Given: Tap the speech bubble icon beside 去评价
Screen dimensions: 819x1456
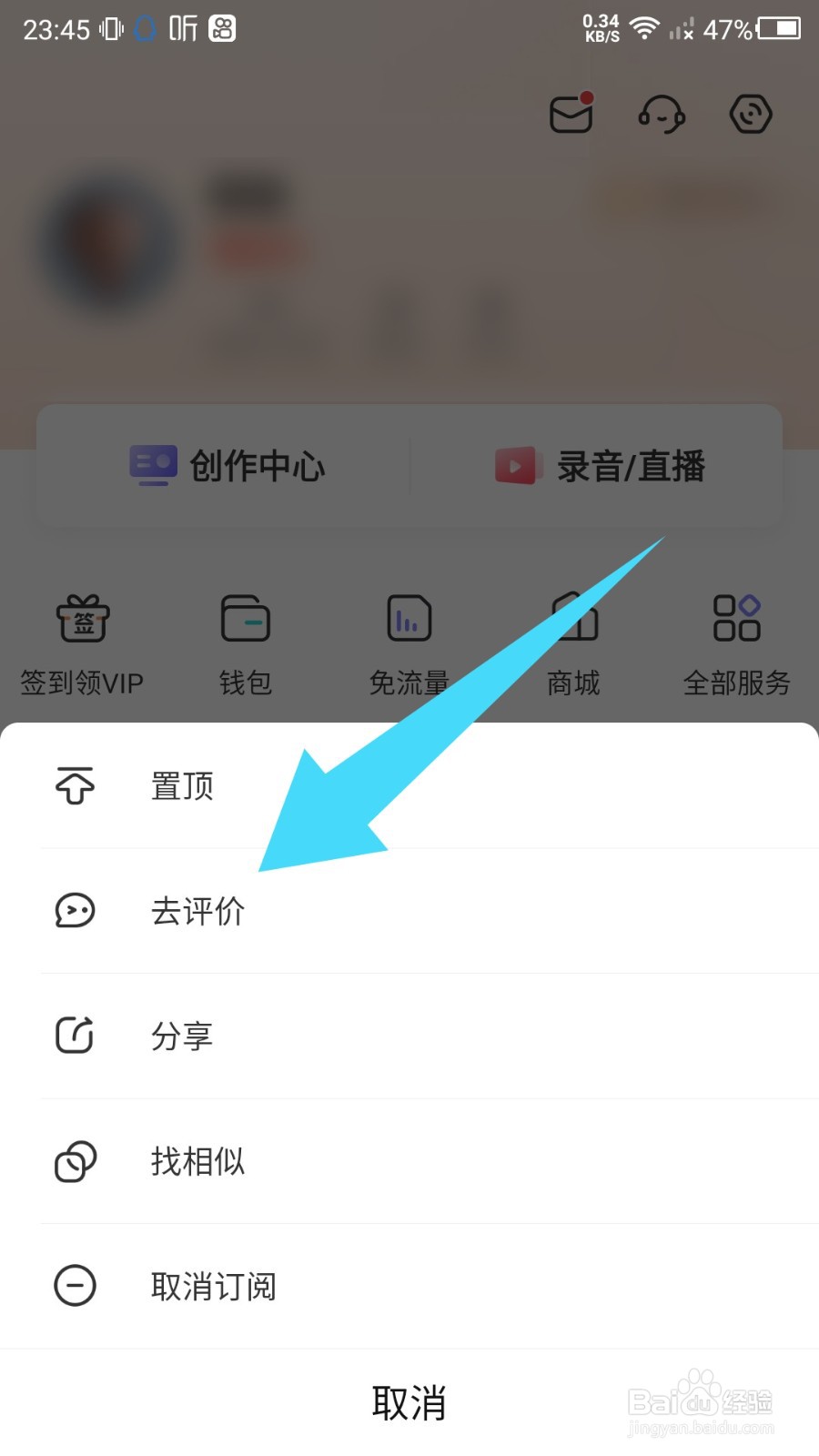Looking at the screenshot, I should pos(75,910).
